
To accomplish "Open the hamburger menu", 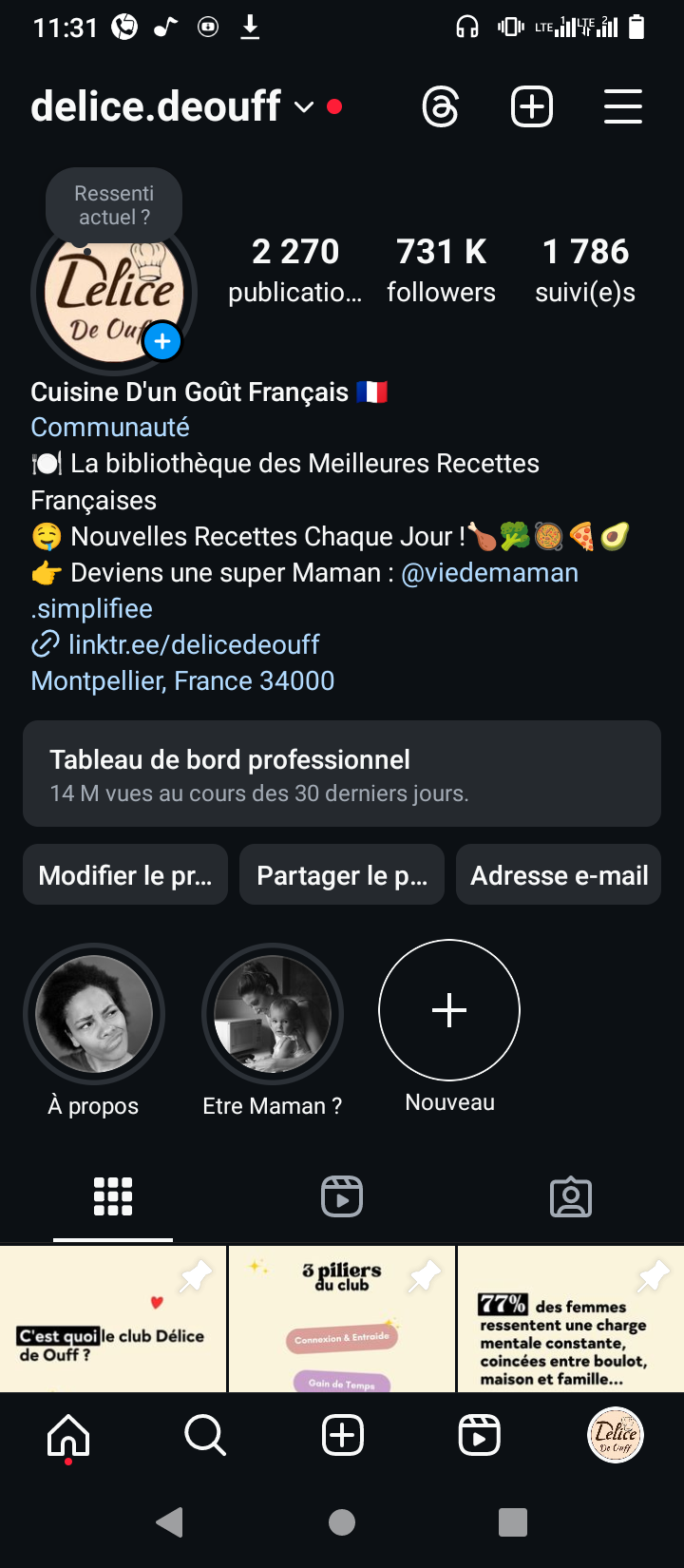I will click(x=623, y=106).
